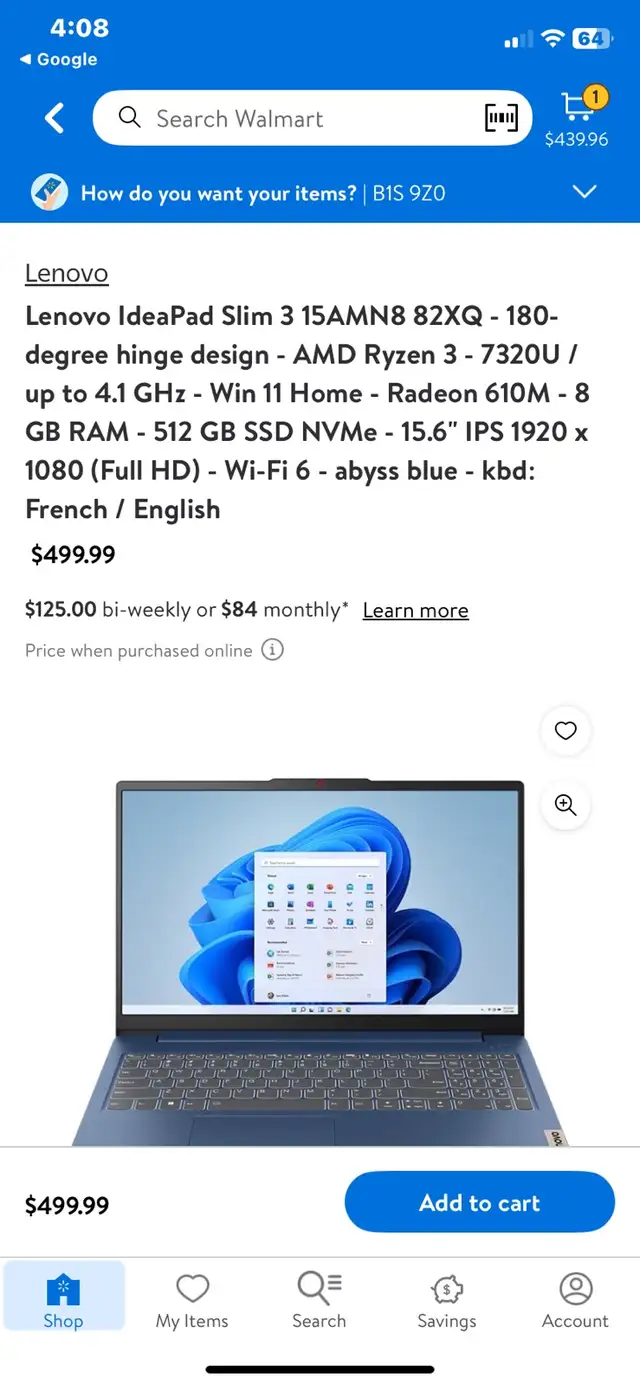Go back to the previous page
Viewport: 640px width, 1386px height.
(x=54, y=118)
